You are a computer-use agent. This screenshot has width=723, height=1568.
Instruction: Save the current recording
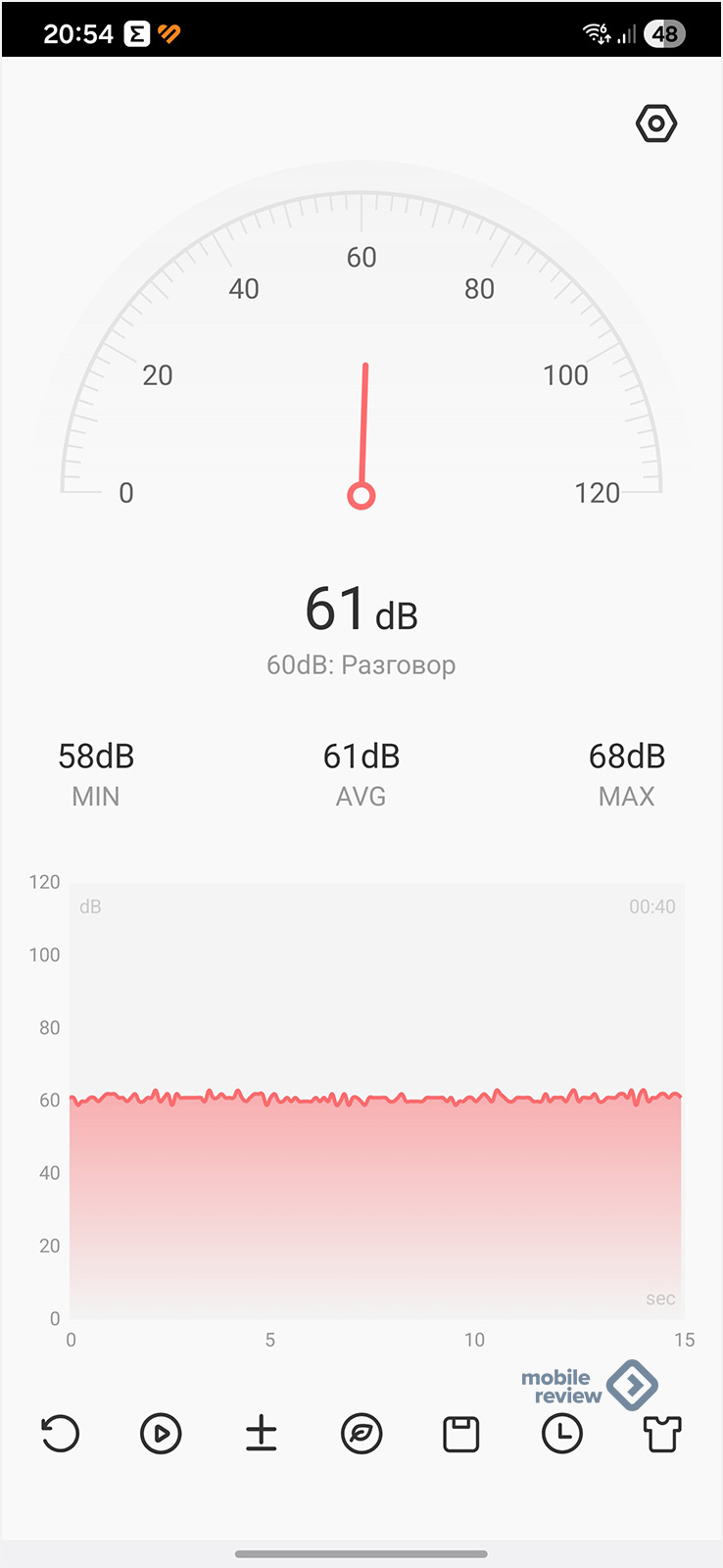[x=461, y=1434]
